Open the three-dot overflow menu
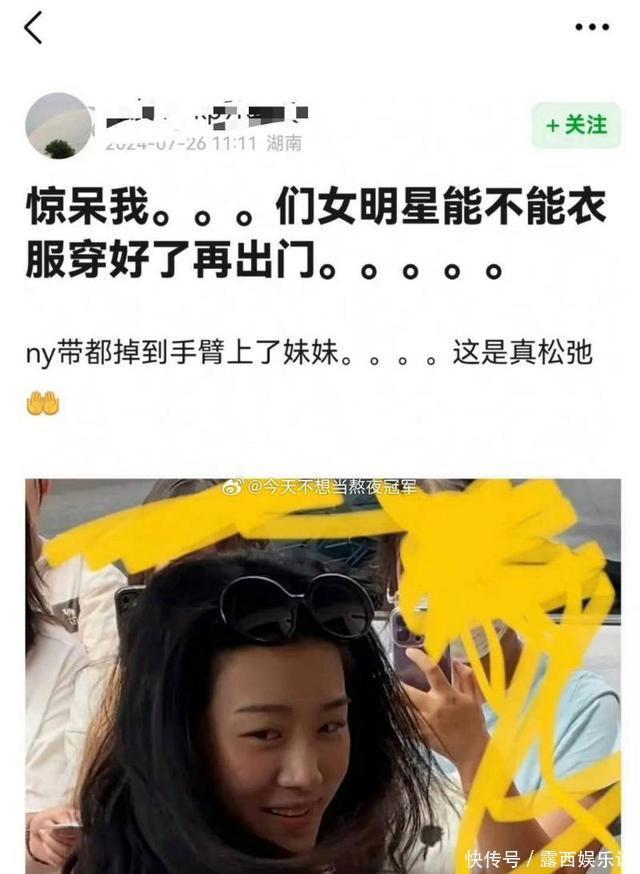Screen dimensions: 640x874 [x=592, y=27]
